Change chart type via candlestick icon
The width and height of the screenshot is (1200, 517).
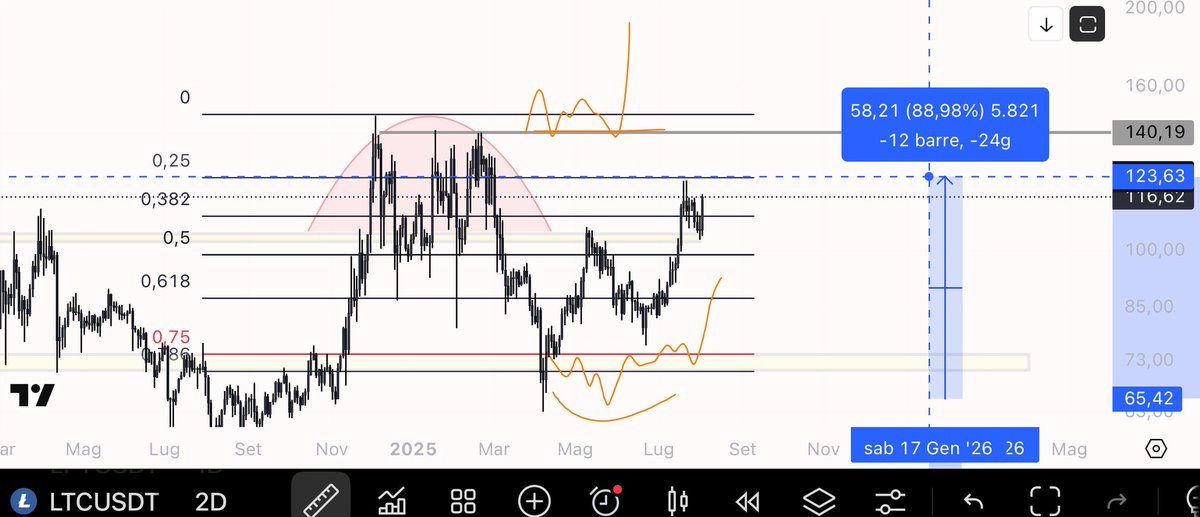(x=678, y=499)
